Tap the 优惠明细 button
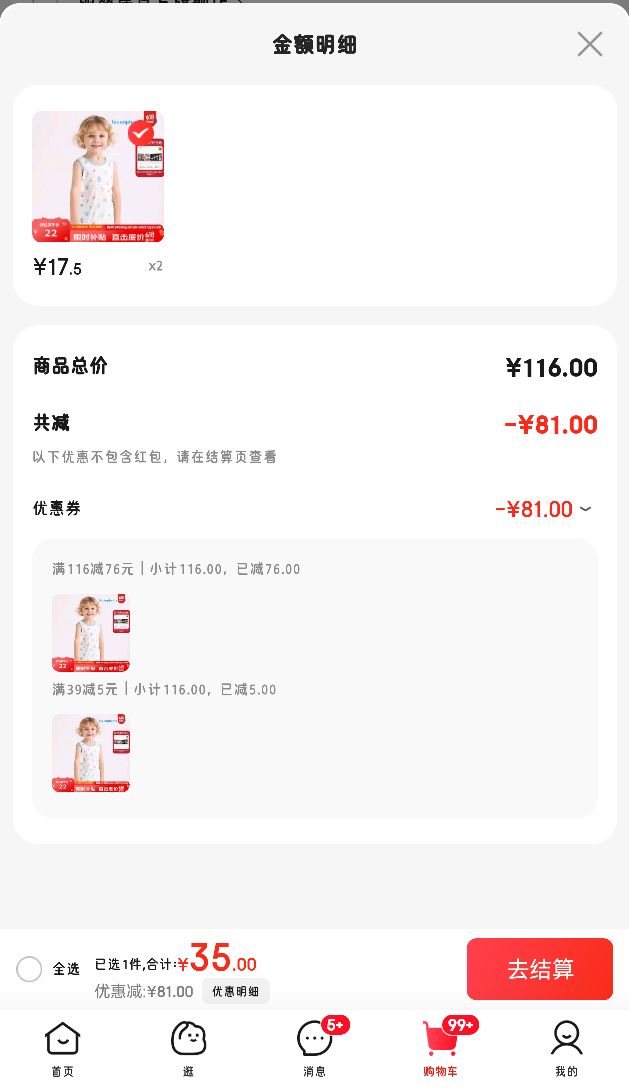The image size is (629, 1092). point(235,991)
